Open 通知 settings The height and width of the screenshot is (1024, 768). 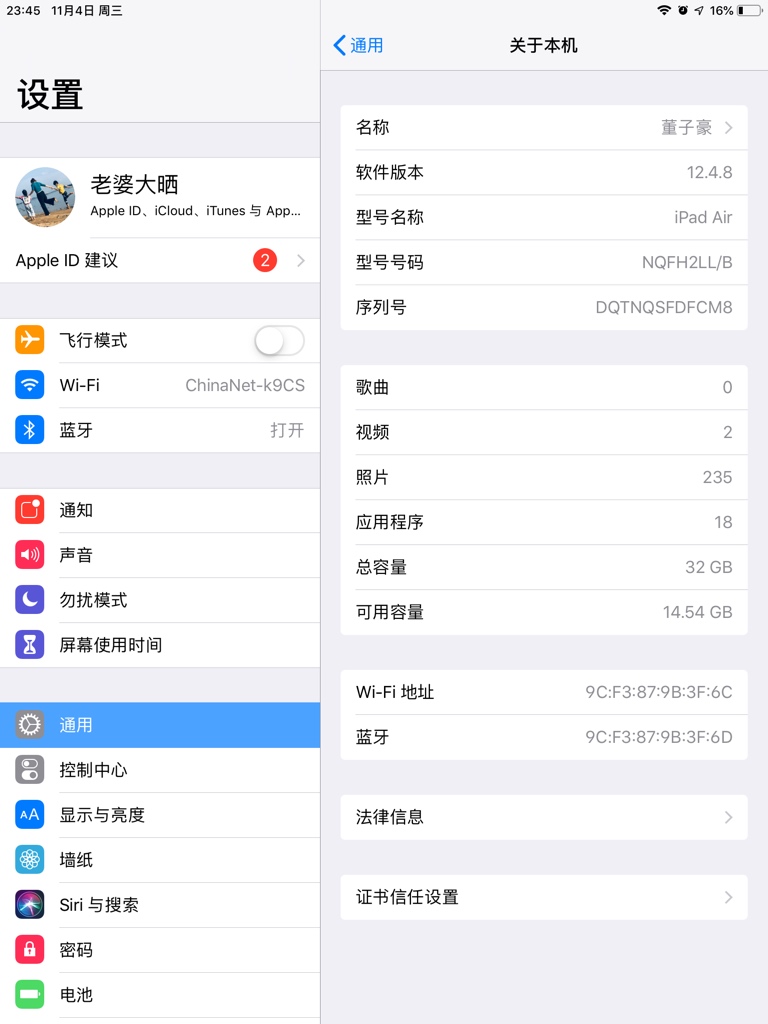[160, 510]
